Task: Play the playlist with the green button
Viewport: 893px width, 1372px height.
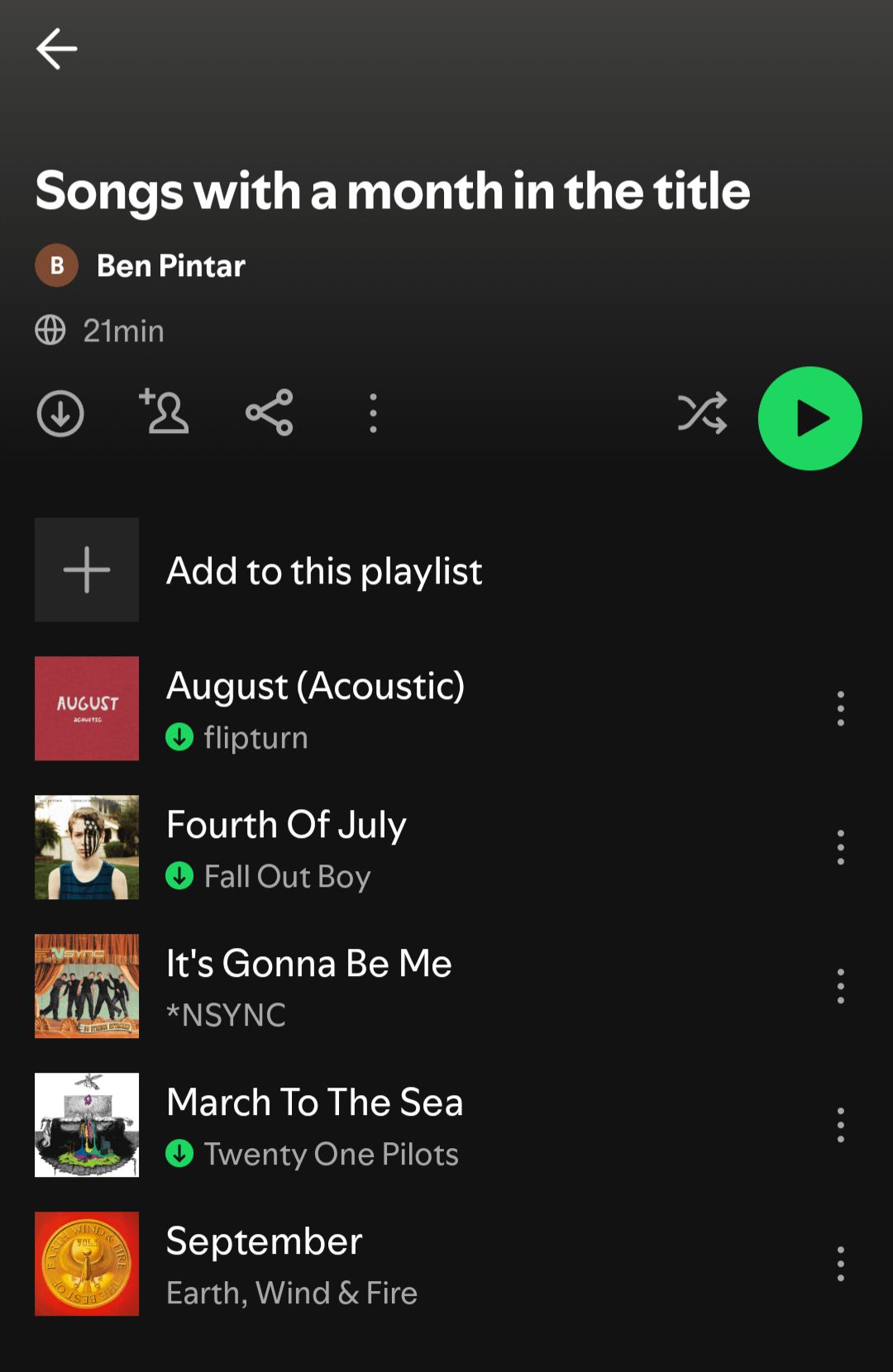Action: coord(809,418)
